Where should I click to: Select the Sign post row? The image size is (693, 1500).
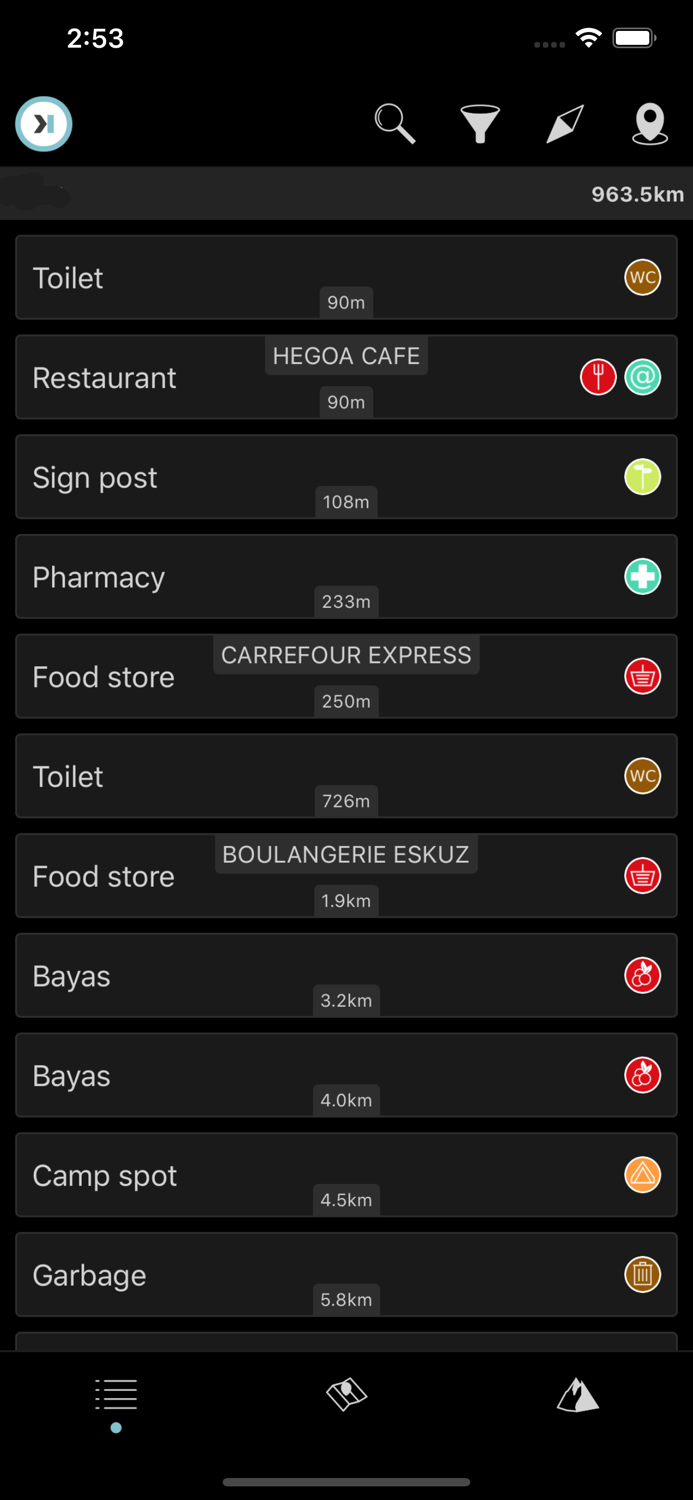click(x=346, y=477)
